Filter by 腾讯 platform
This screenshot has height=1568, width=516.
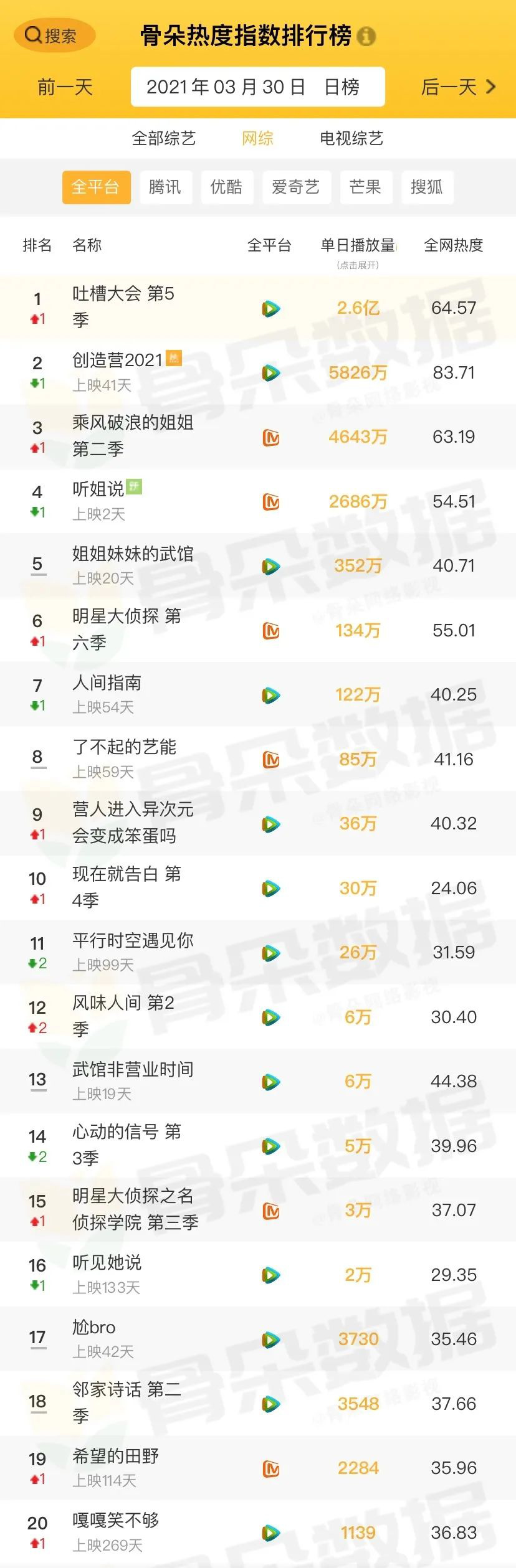(x=165, y=187)
